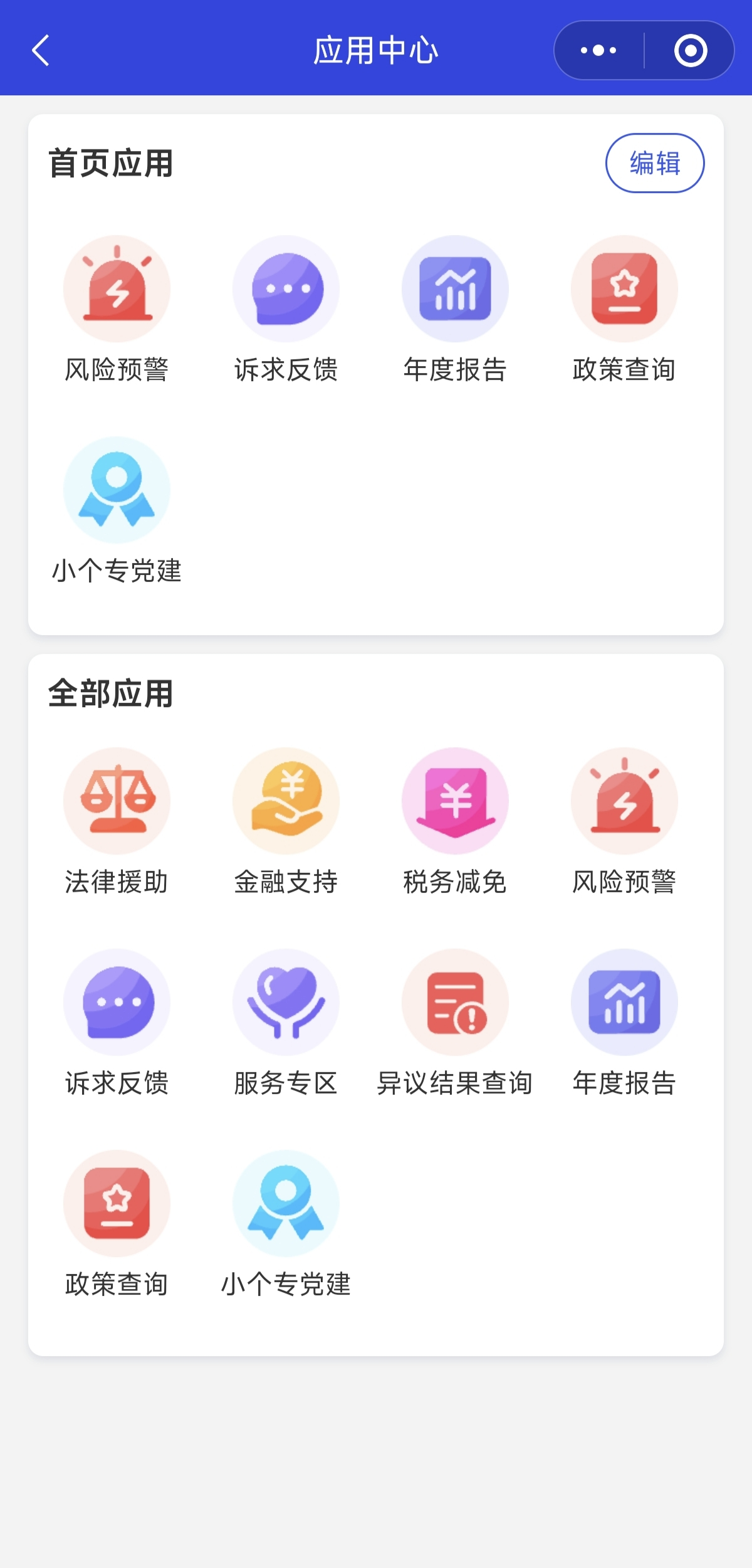Open the 异议结果查询 app

(455, 1023)
